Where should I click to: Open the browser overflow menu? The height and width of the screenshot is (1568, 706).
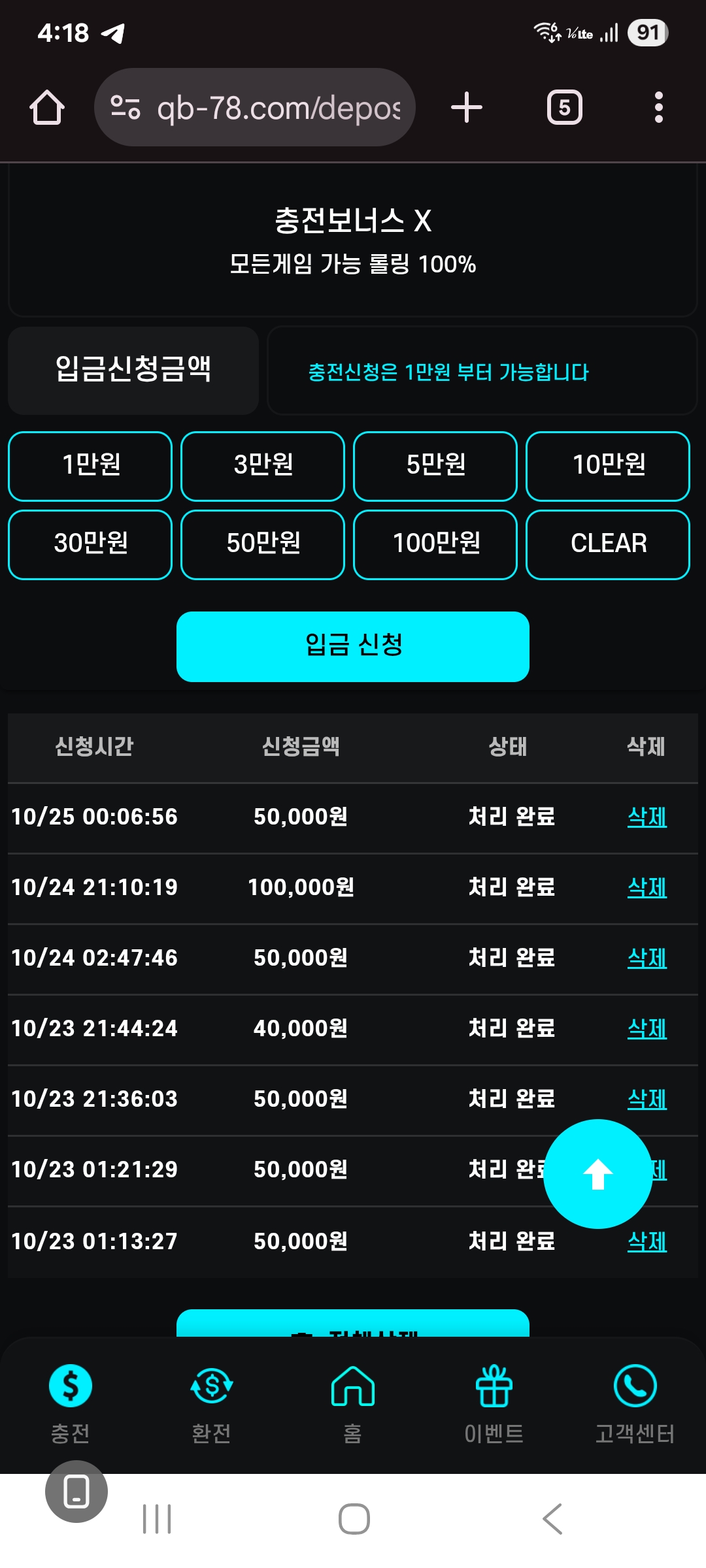pos(658,108)
